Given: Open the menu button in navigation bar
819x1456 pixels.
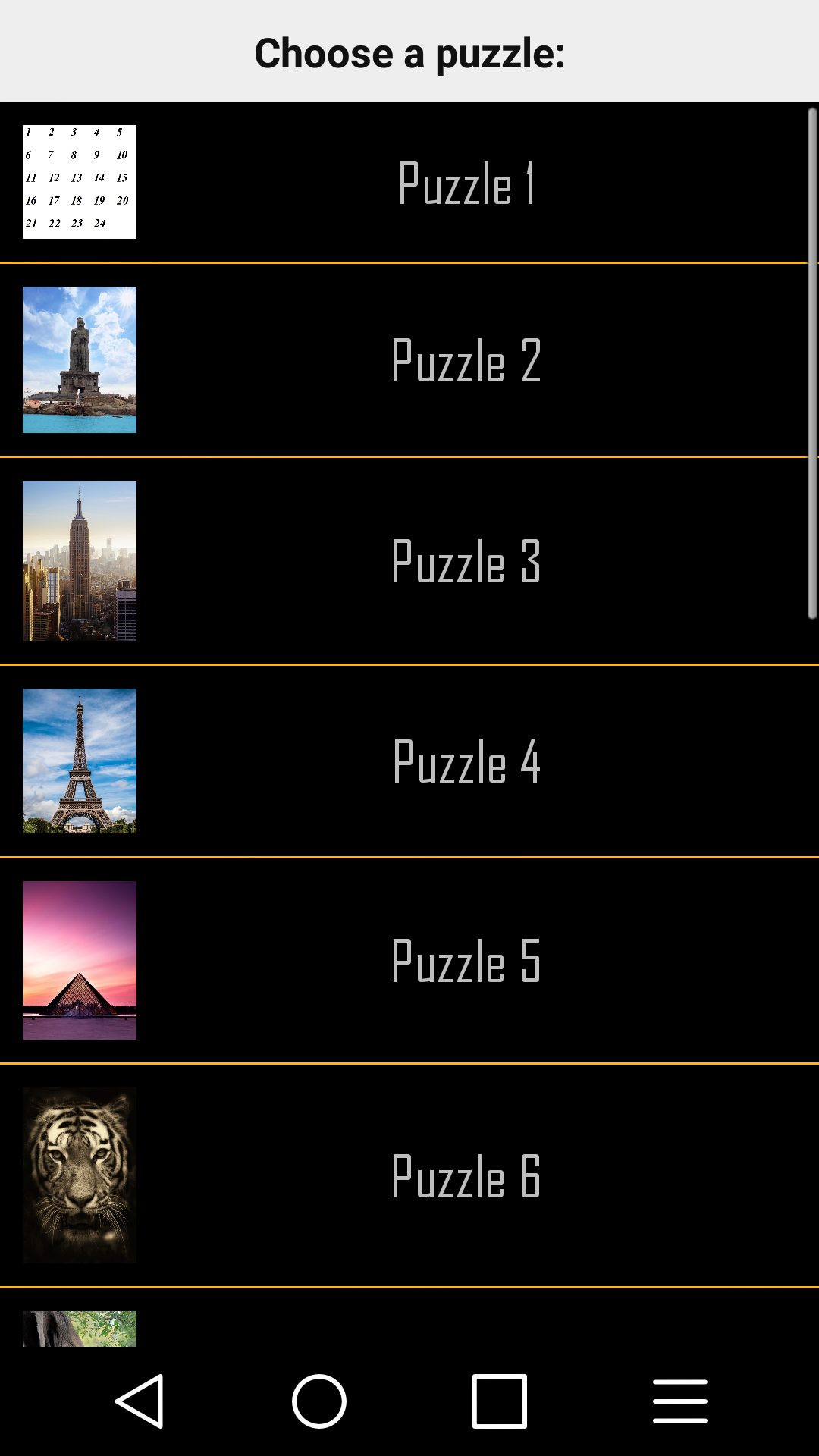Looking at the screenshot, I should point(679,1401).
